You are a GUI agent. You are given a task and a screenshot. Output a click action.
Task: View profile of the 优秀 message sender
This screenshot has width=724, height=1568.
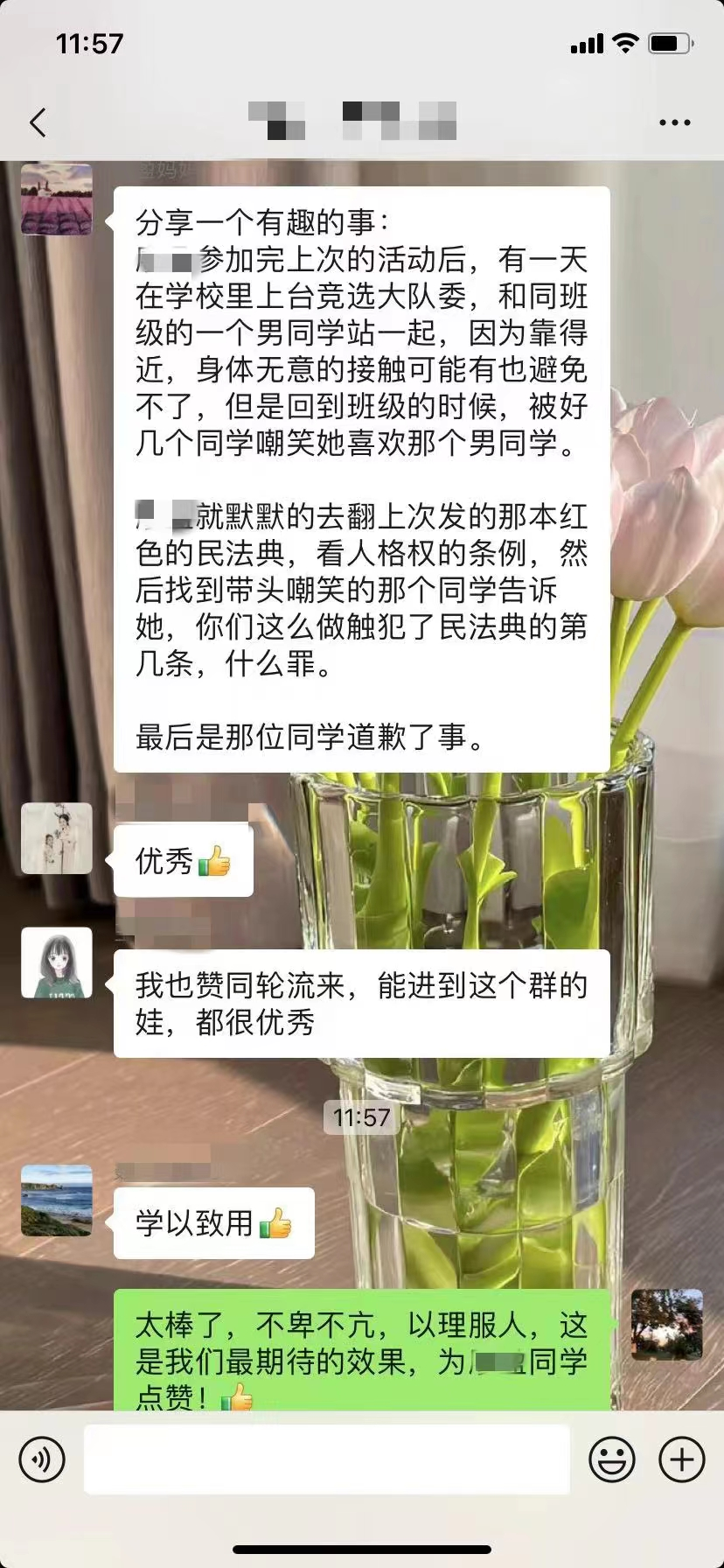click(x=57, y=838)
